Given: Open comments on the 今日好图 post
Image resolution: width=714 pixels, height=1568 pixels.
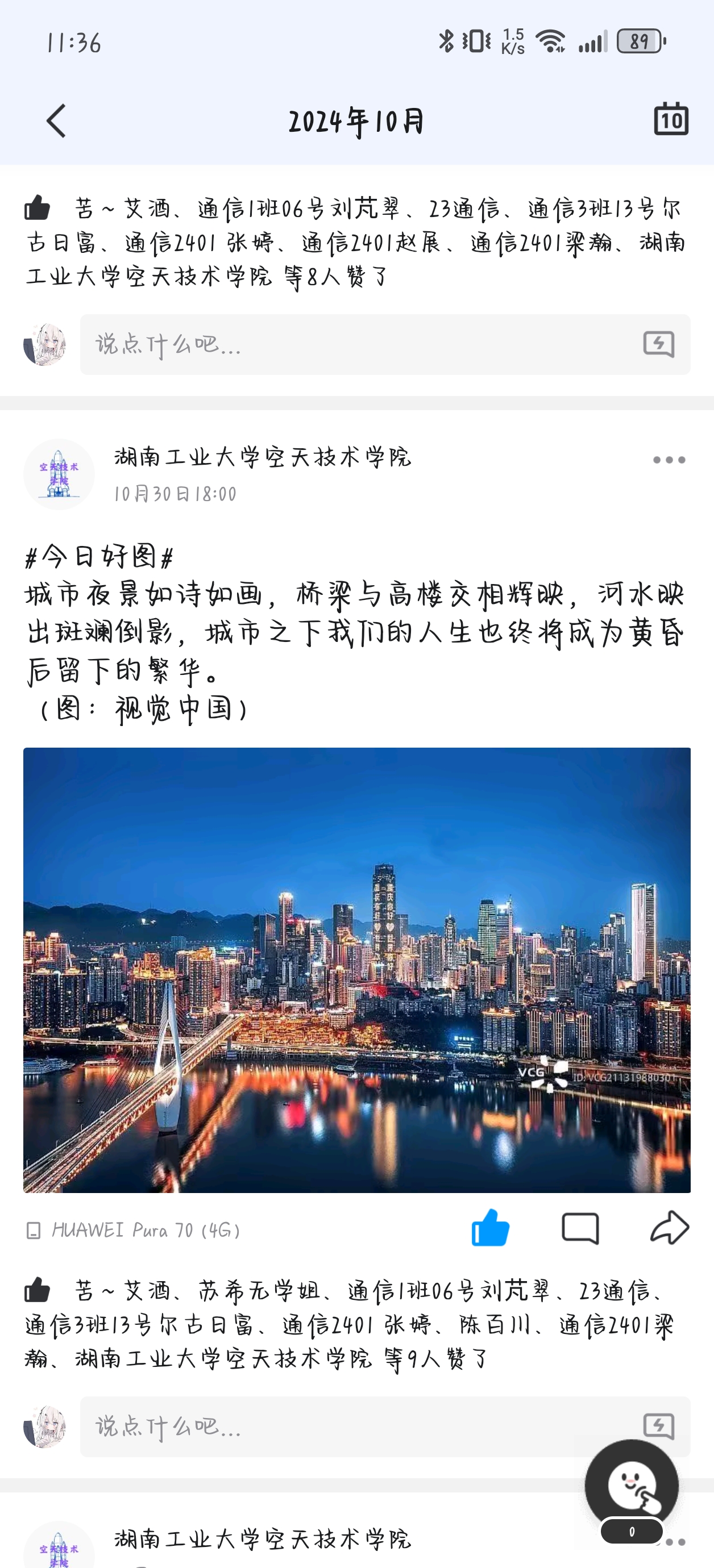Looking at the screenshot, I should coord(580,1228).
